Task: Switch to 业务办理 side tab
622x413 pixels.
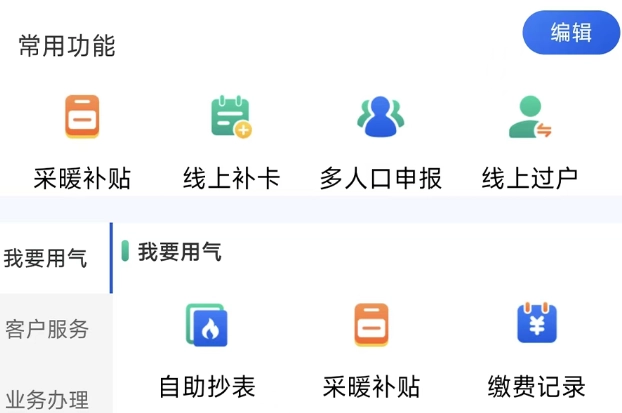Action: tap(47, 399)
